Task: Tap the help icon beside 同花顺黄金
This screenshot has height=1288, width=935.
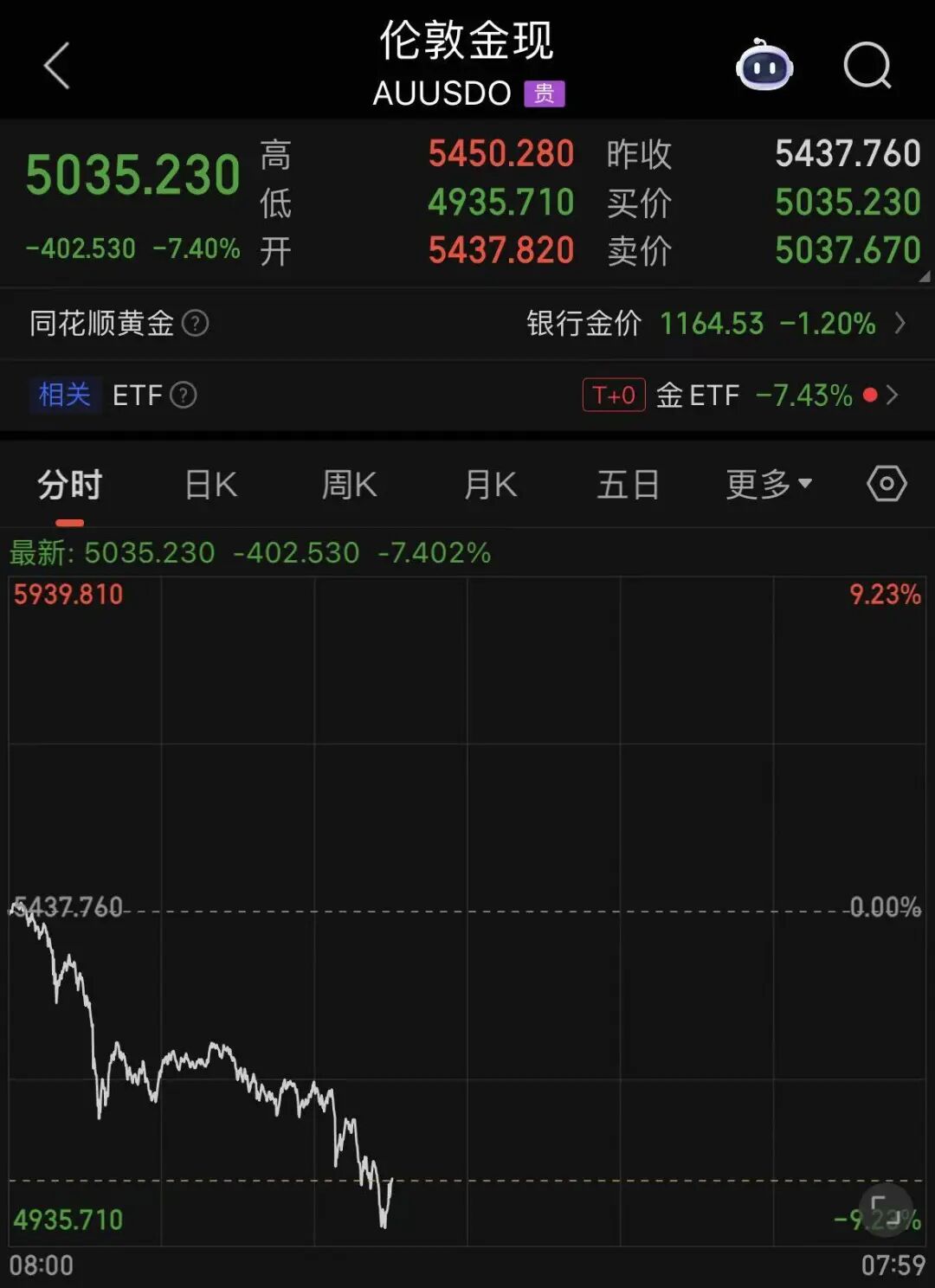Action: [x=196, y=324]
